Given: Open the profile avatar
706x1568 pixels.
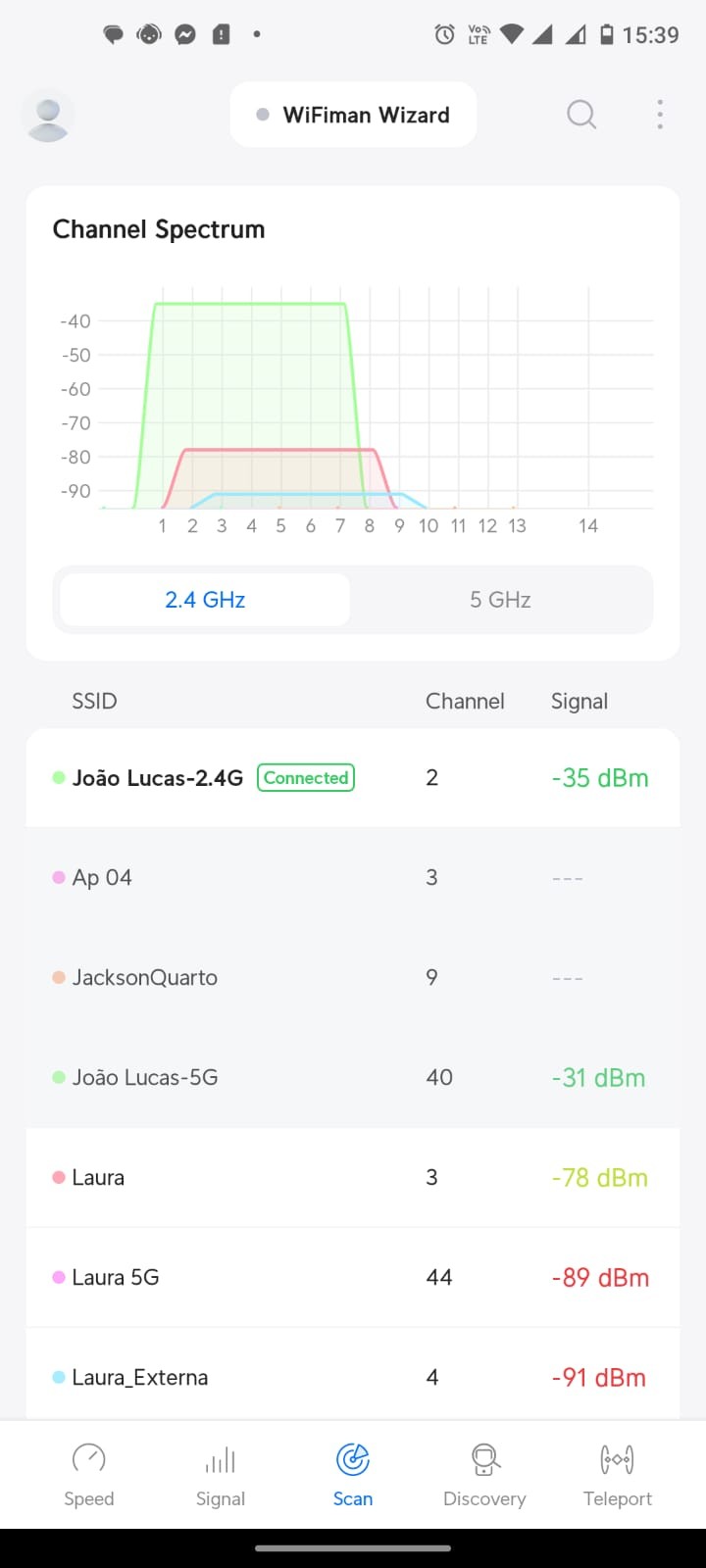Looking at the screenshot, I should tap(47, 116).
